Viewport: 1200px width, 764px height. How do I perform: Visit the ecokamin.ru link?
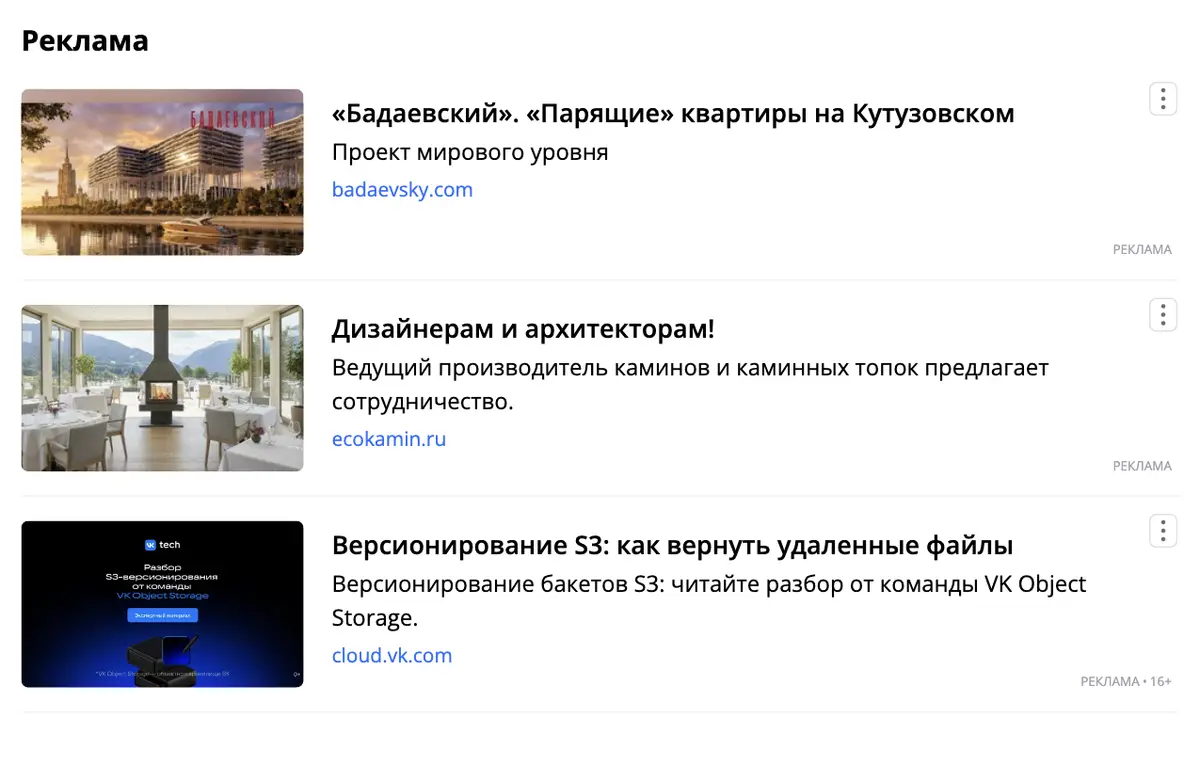pyautogui.click(x=389, y=439)
